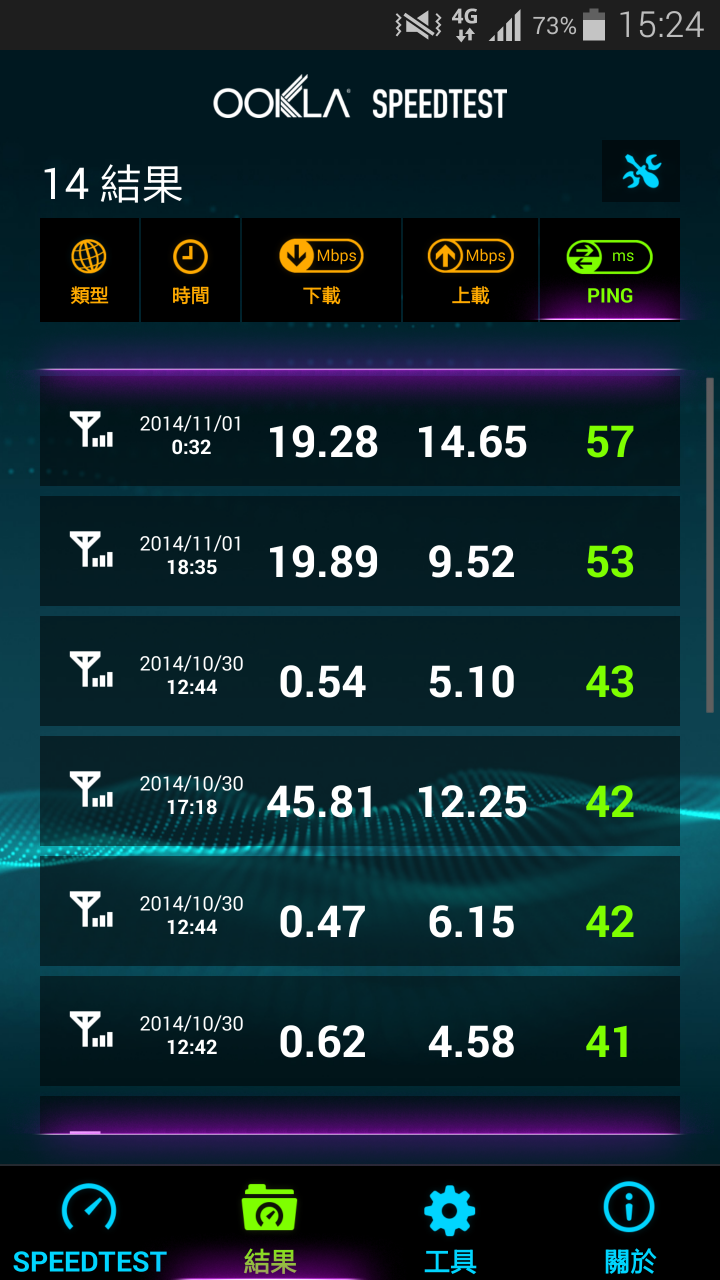Screen dimensions: 720x1280
Task: View result with 0.54 download speed
Action: [360, 671]
